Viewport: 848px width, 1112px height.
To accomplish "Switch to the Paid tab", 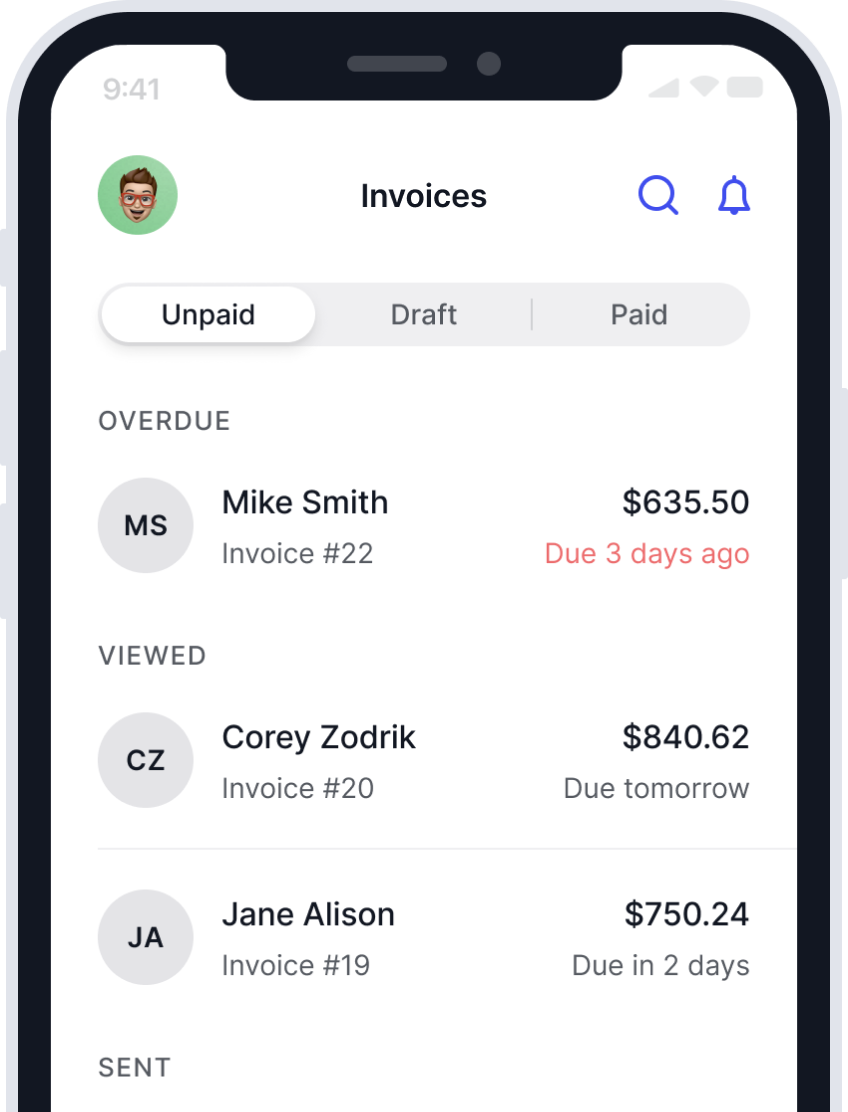I will (x=638, y=315).
